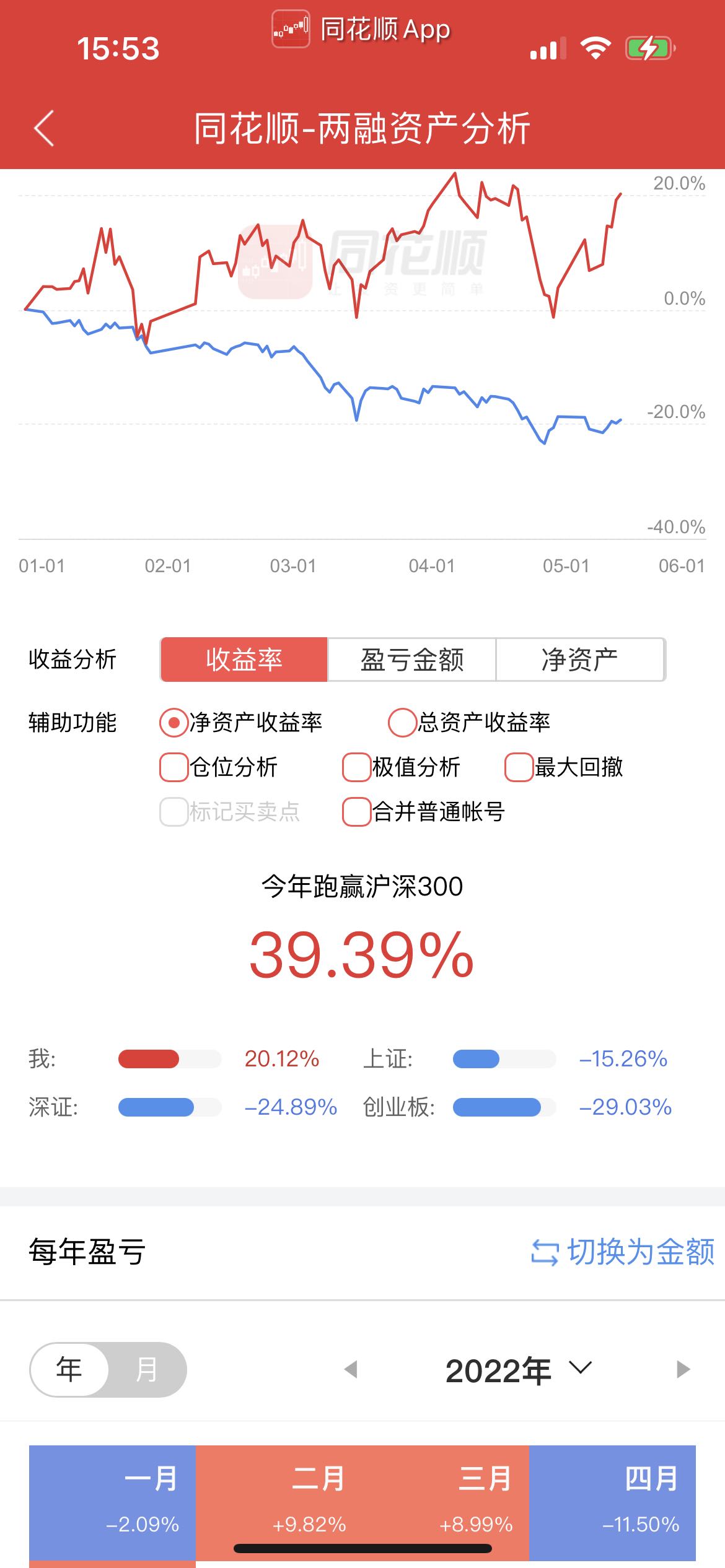
Task: Go to the previous year arrow
Action: 351,1369
